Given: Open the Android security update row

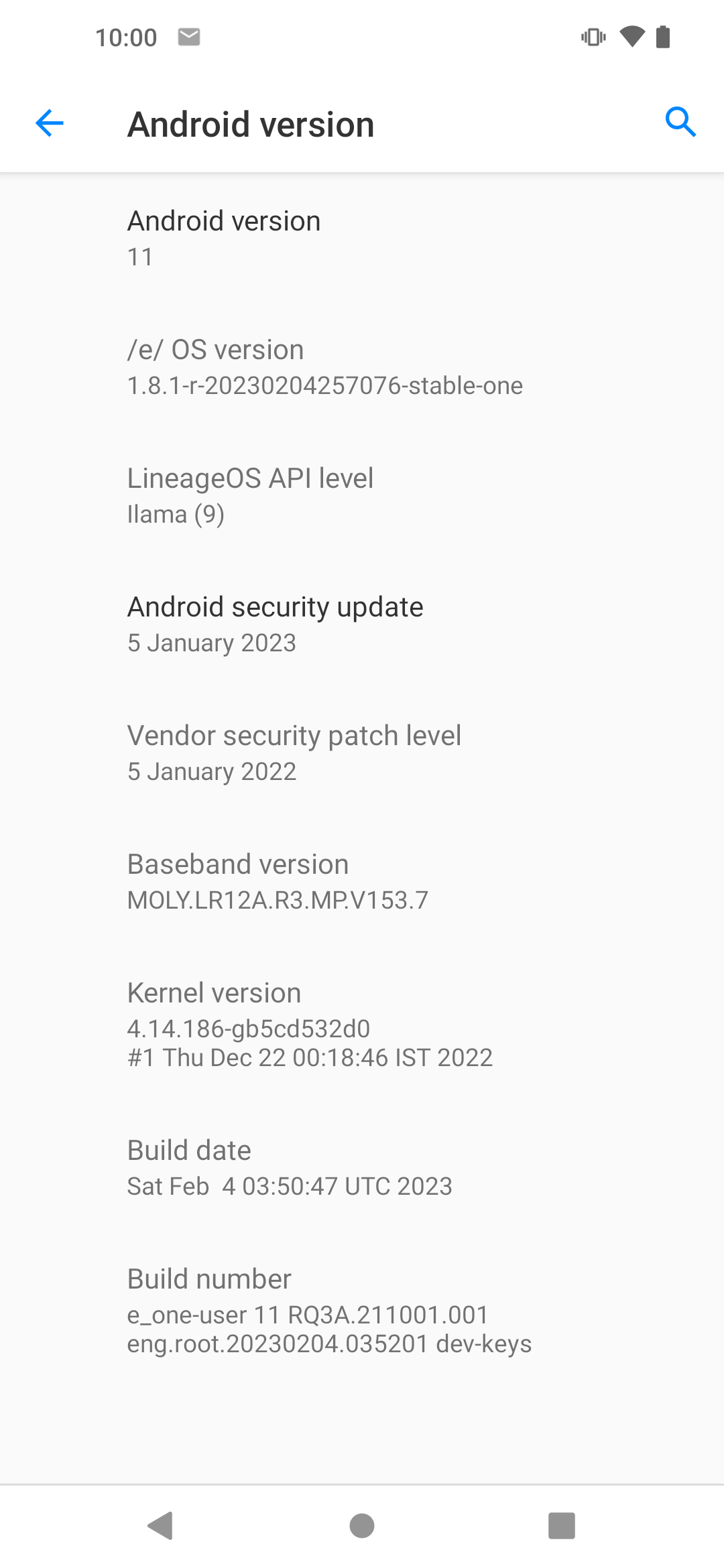Looking at the screenshot, I should click(x=362, y=624).
